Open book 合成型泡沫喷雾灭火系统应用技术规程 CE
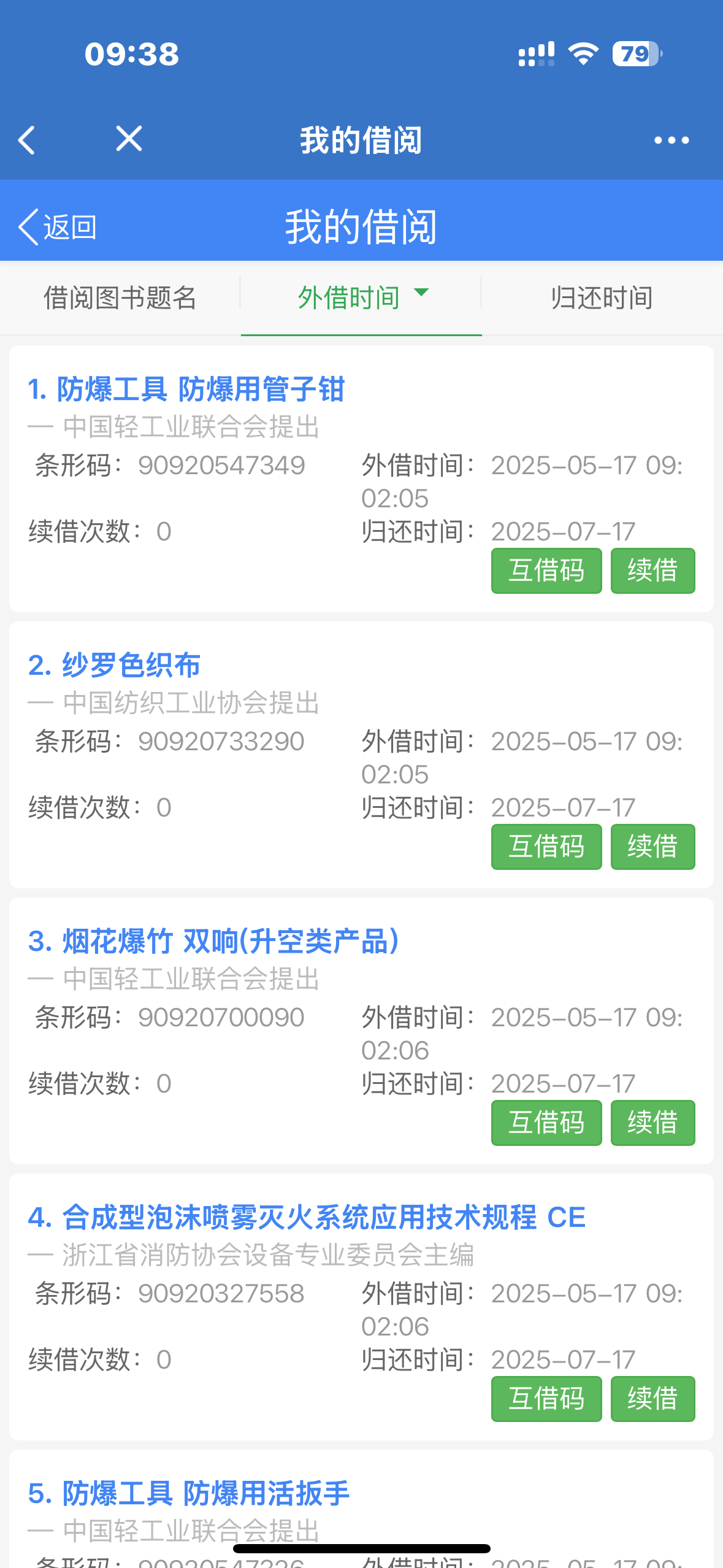Viewport: 723px width, 1568px height. (x=307, y=1218)
